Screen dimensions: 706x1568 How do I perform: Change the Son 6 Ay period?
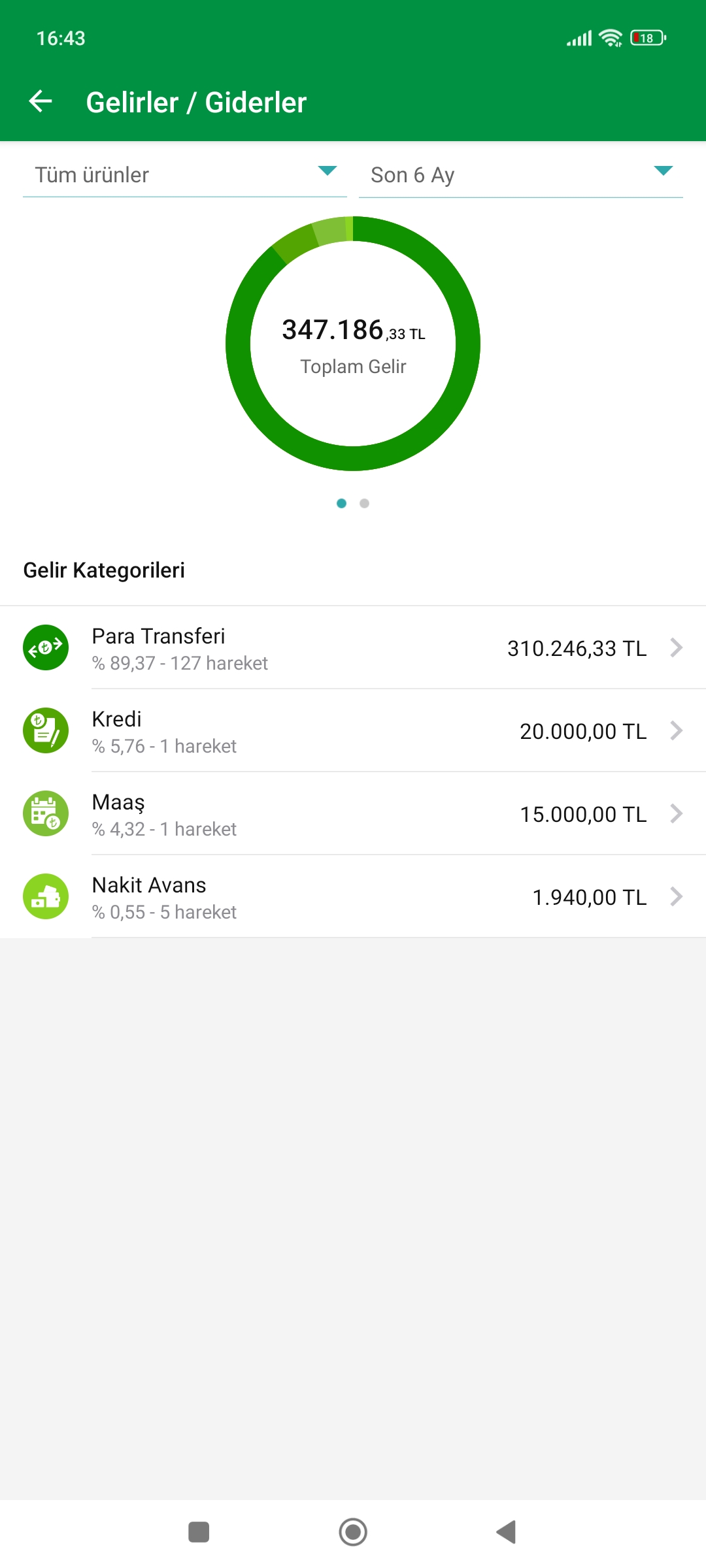[521, 175]
